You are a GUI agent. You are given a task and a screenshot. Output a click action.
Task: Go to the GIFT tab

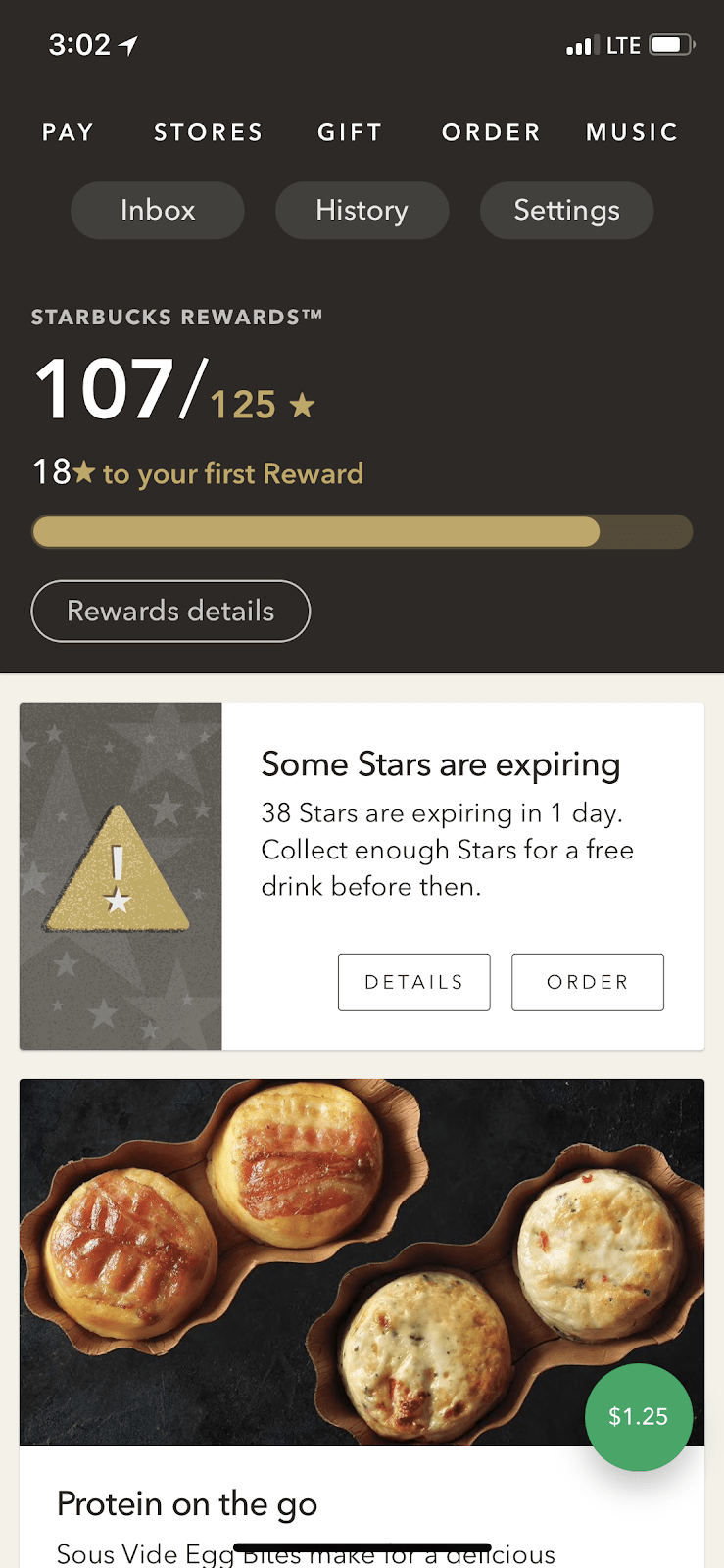click(x=350, y=132)
